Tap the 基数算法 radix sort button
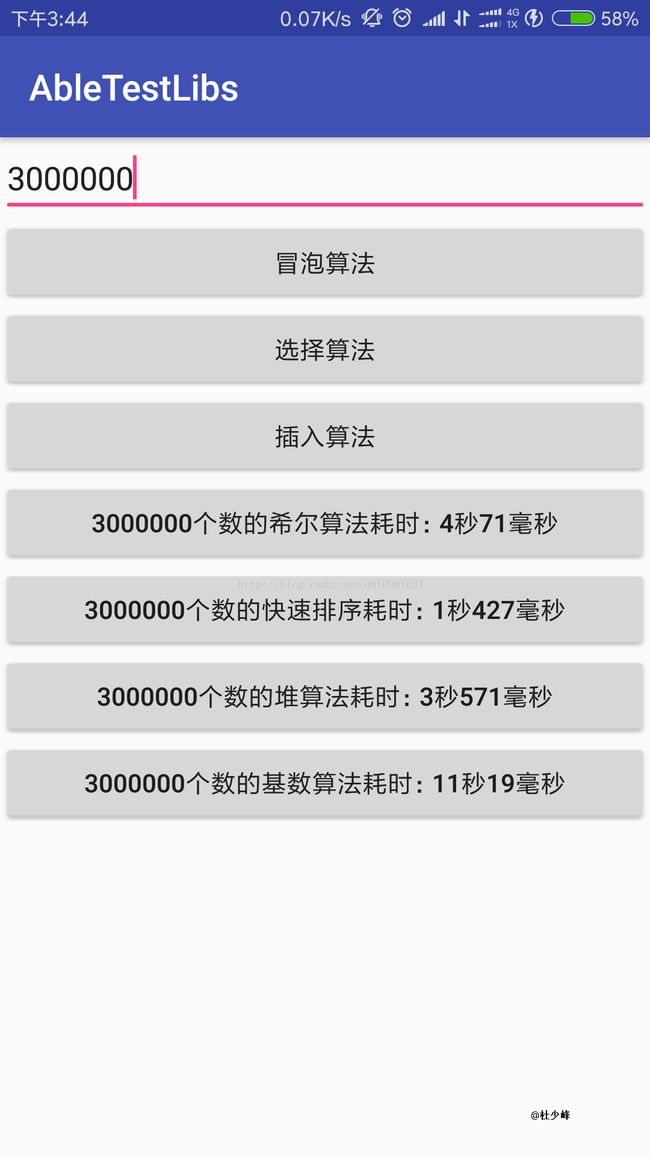Viewport: 650px width, 1156px height. (324, 784)
